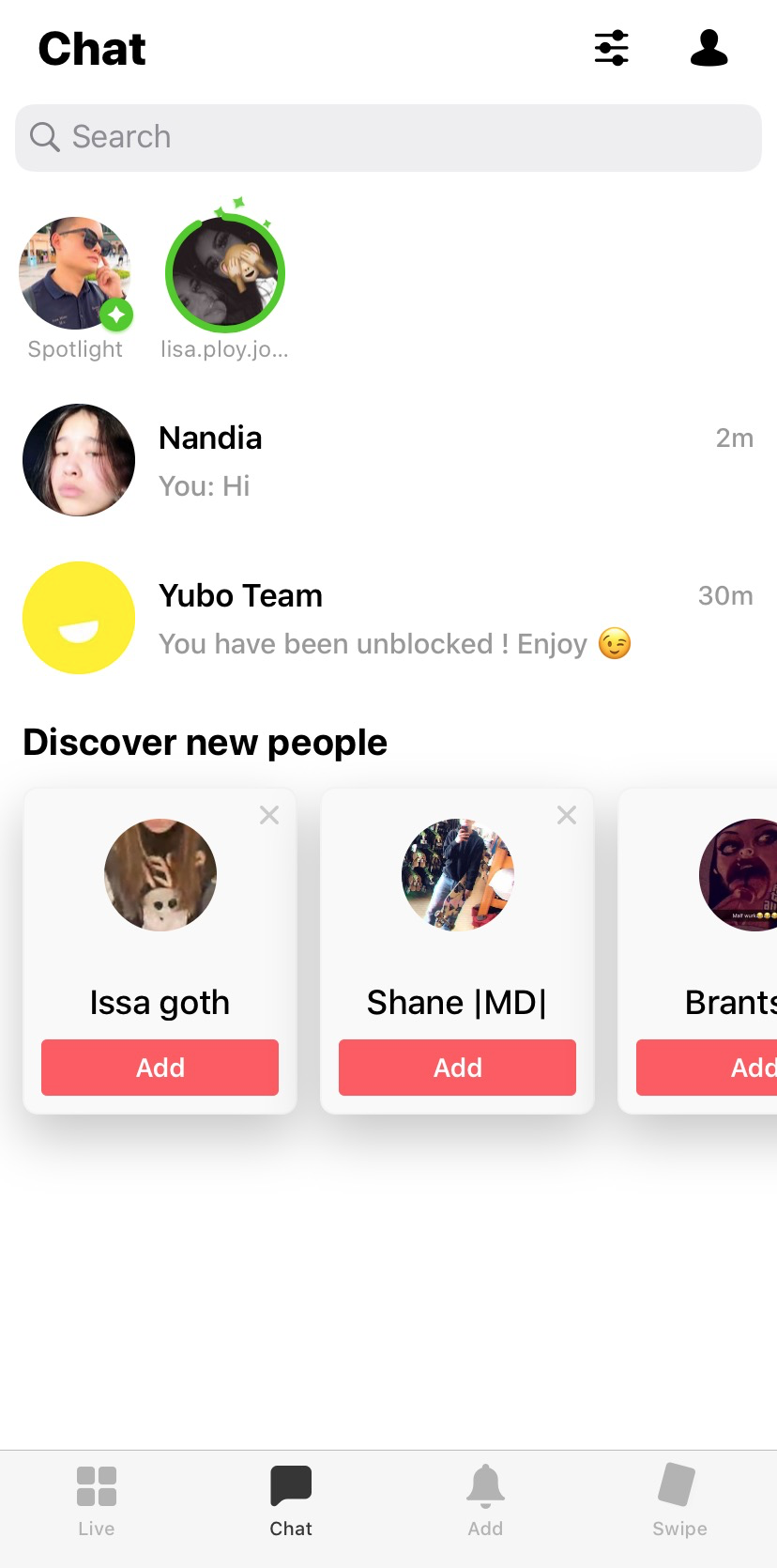Tap the Search field
The width and height of the screenshot is (777, 1568).
tap(388, 137)
